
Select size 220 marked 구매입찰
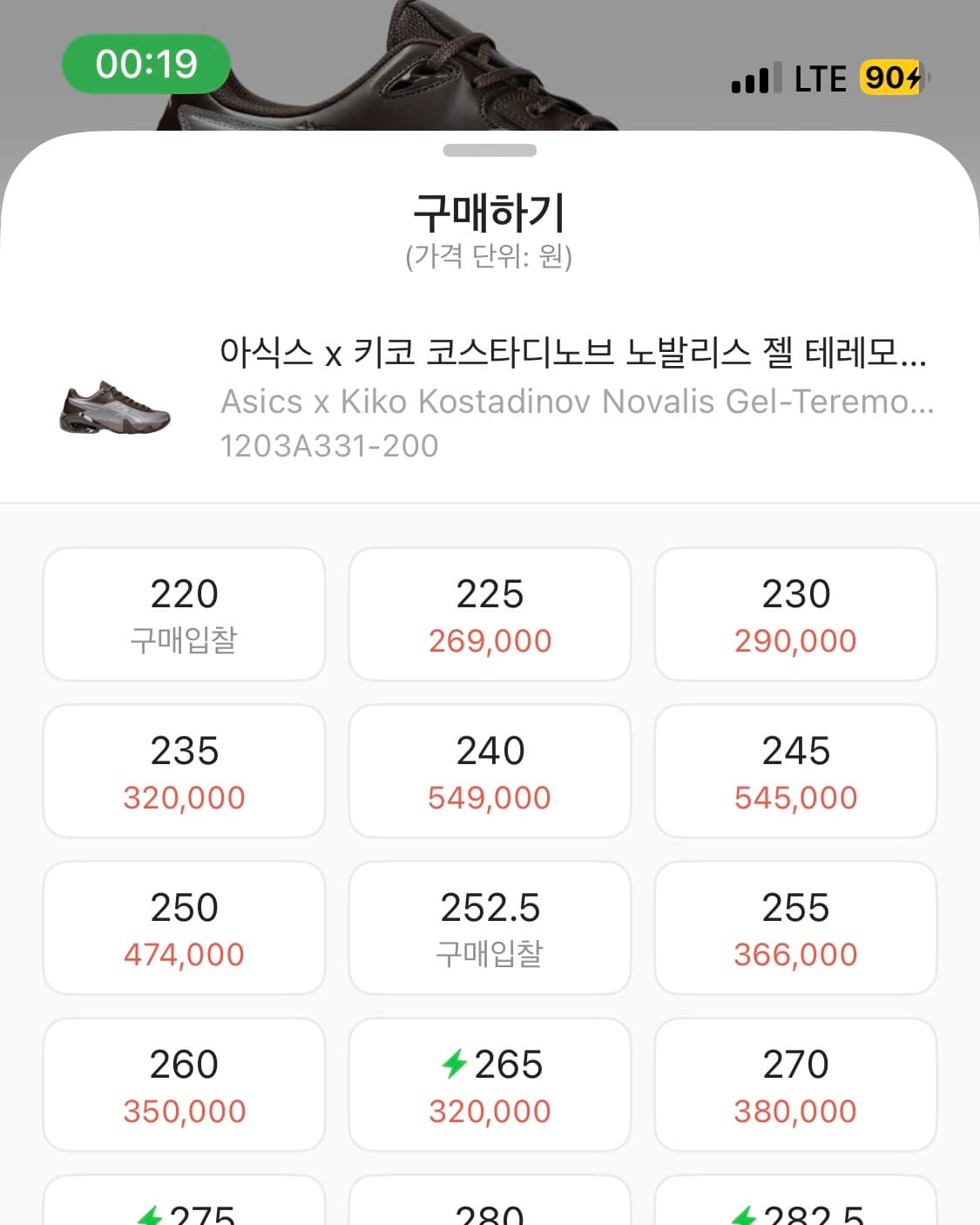(x=183, y=614)
